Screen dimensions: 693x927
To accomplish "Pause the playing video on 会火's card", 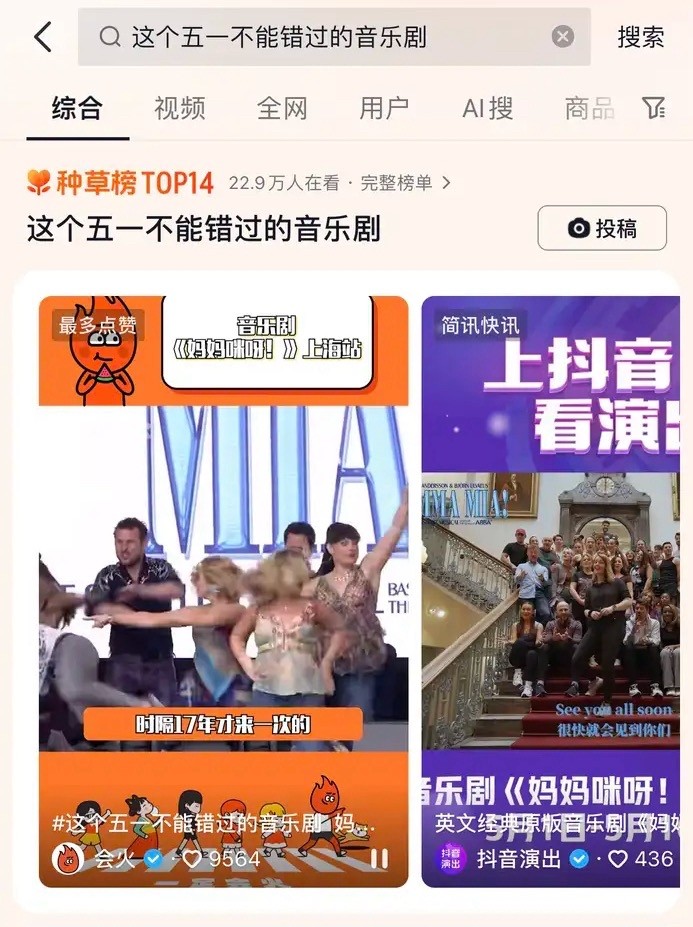I will click(379, 857).
